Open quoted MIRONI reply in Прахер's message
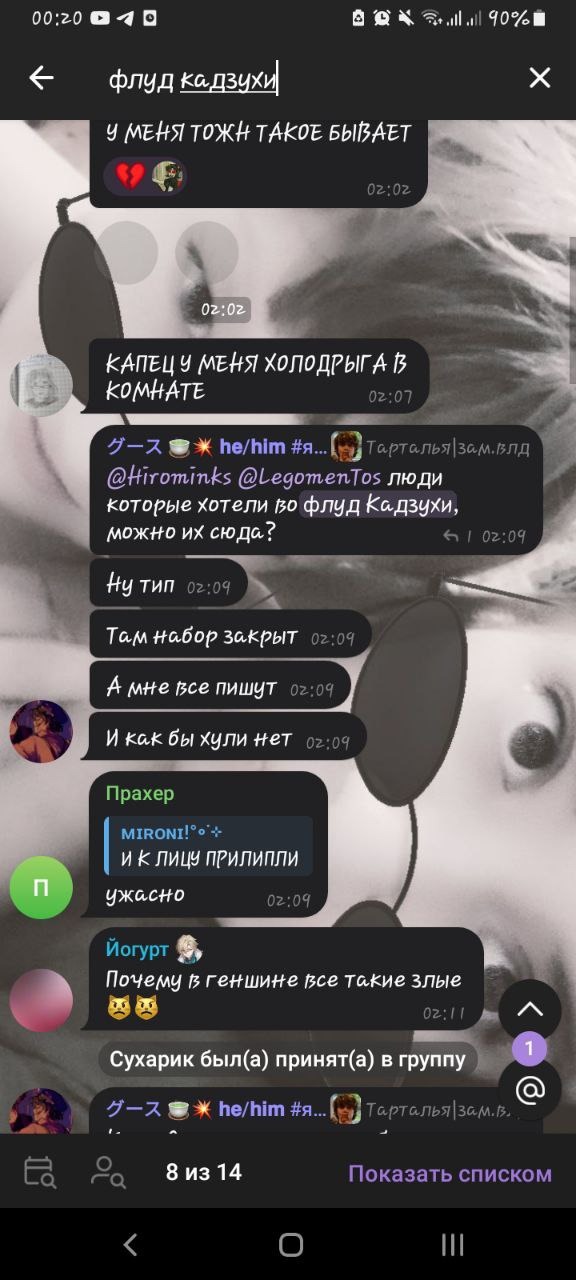 pyautogui.click(x=209, y=845)
